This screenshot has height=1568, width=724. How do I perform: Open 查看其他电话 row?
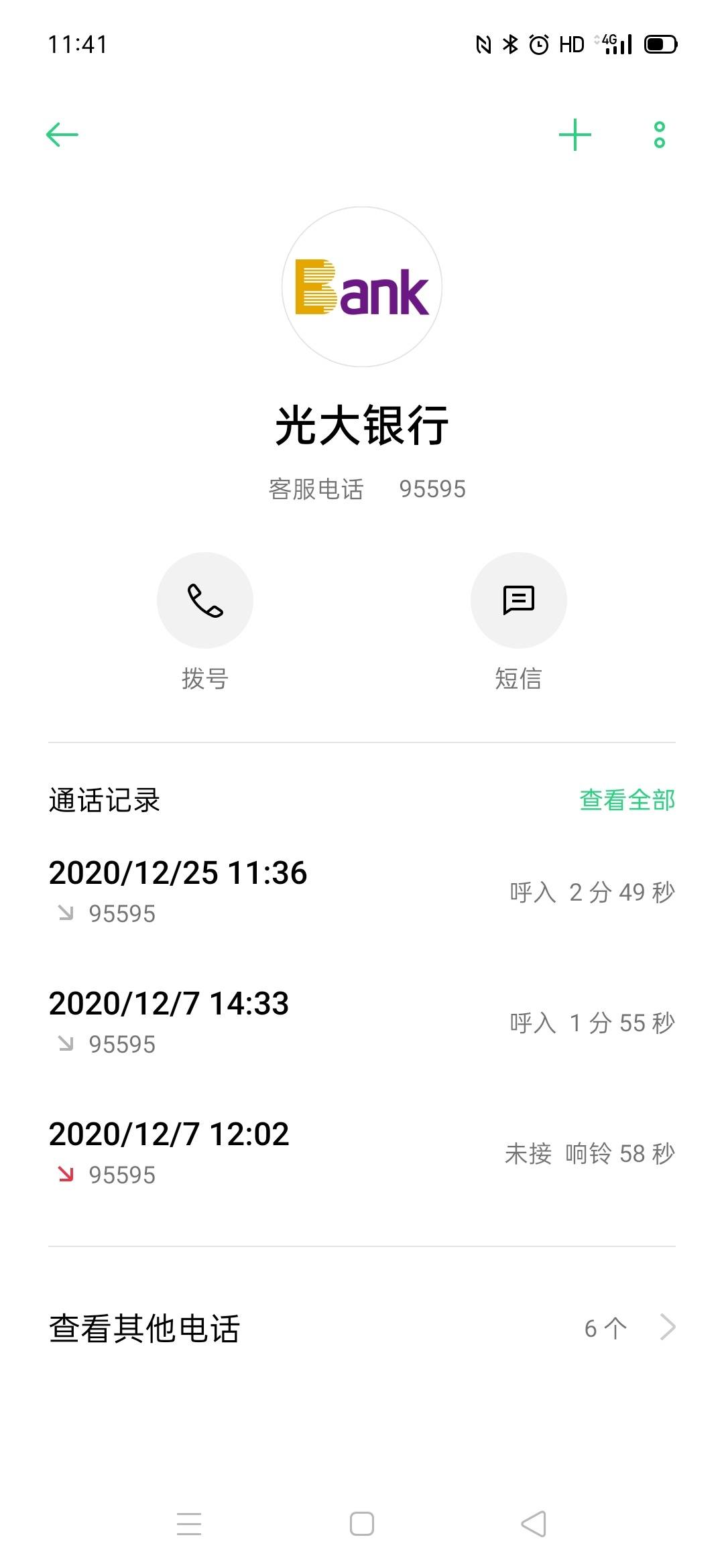pyautogui.click(x=362, y=1328)
